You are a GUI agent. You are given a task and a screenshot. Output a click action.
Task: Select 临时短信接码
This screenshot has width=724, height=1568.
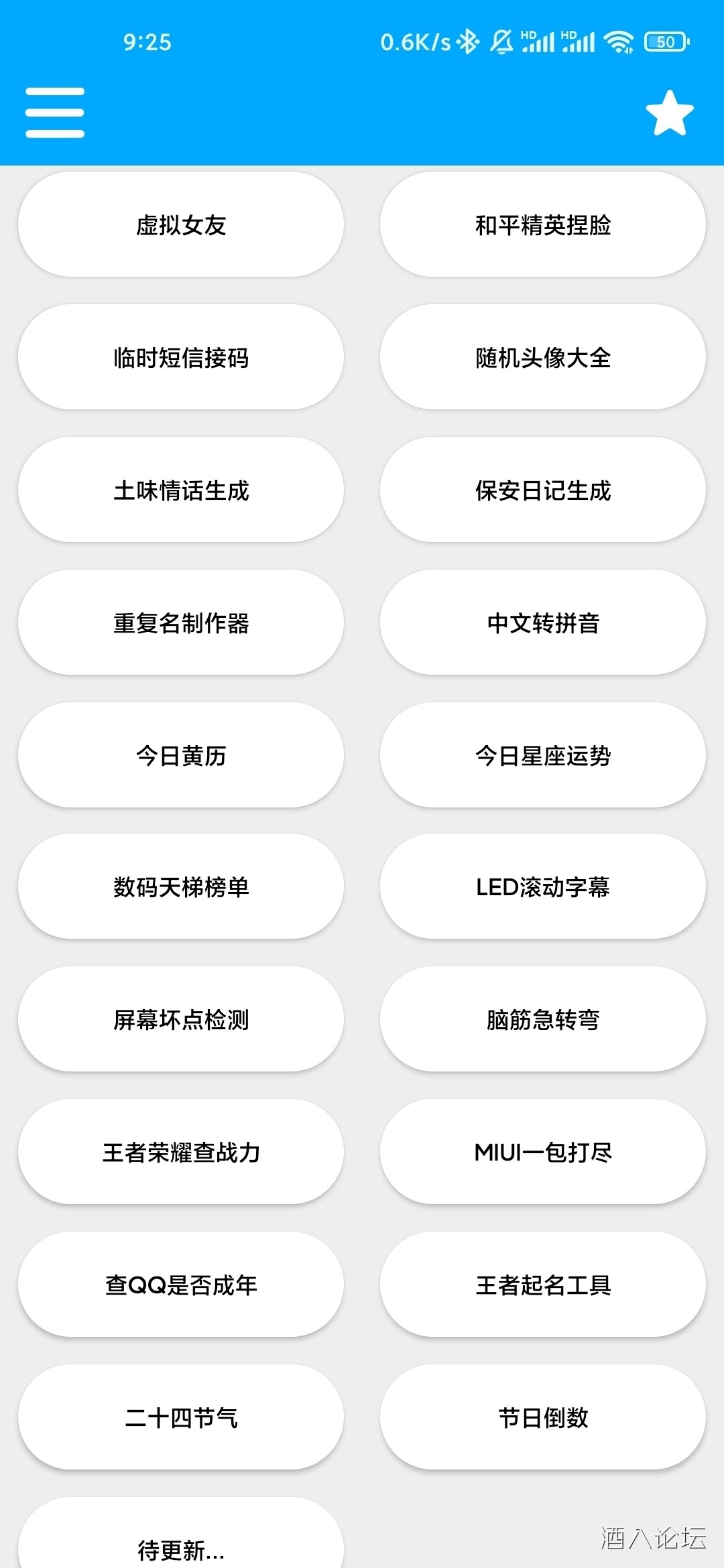pyautogui.click(x=181, y=357)
